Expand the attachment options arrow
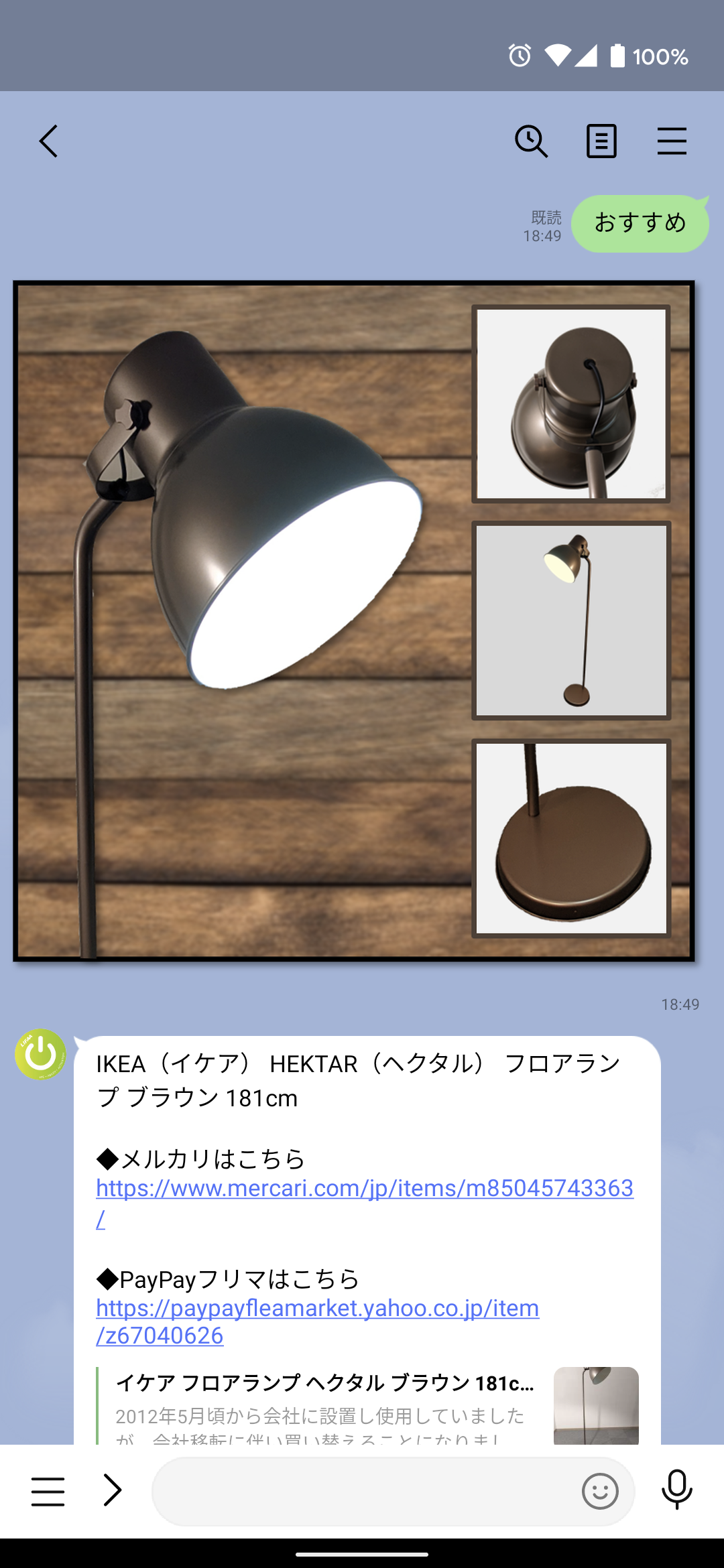Screen dimensions: 724x1568 tap(113, 1490)
